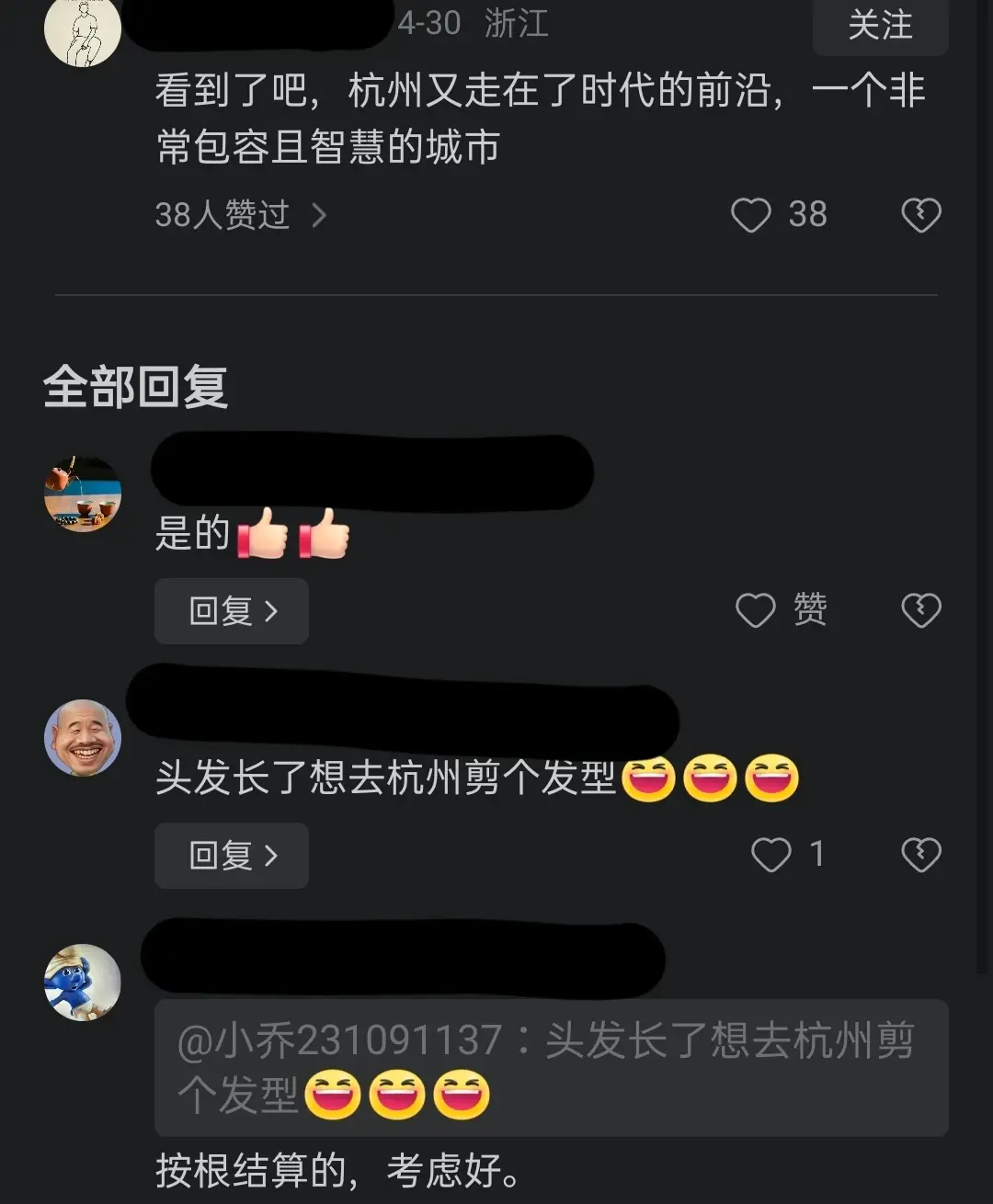Reply to the 是的 comment
The width and height of the screenshot is (993, 1204).
pyautogui.click(x=232, y=611)
